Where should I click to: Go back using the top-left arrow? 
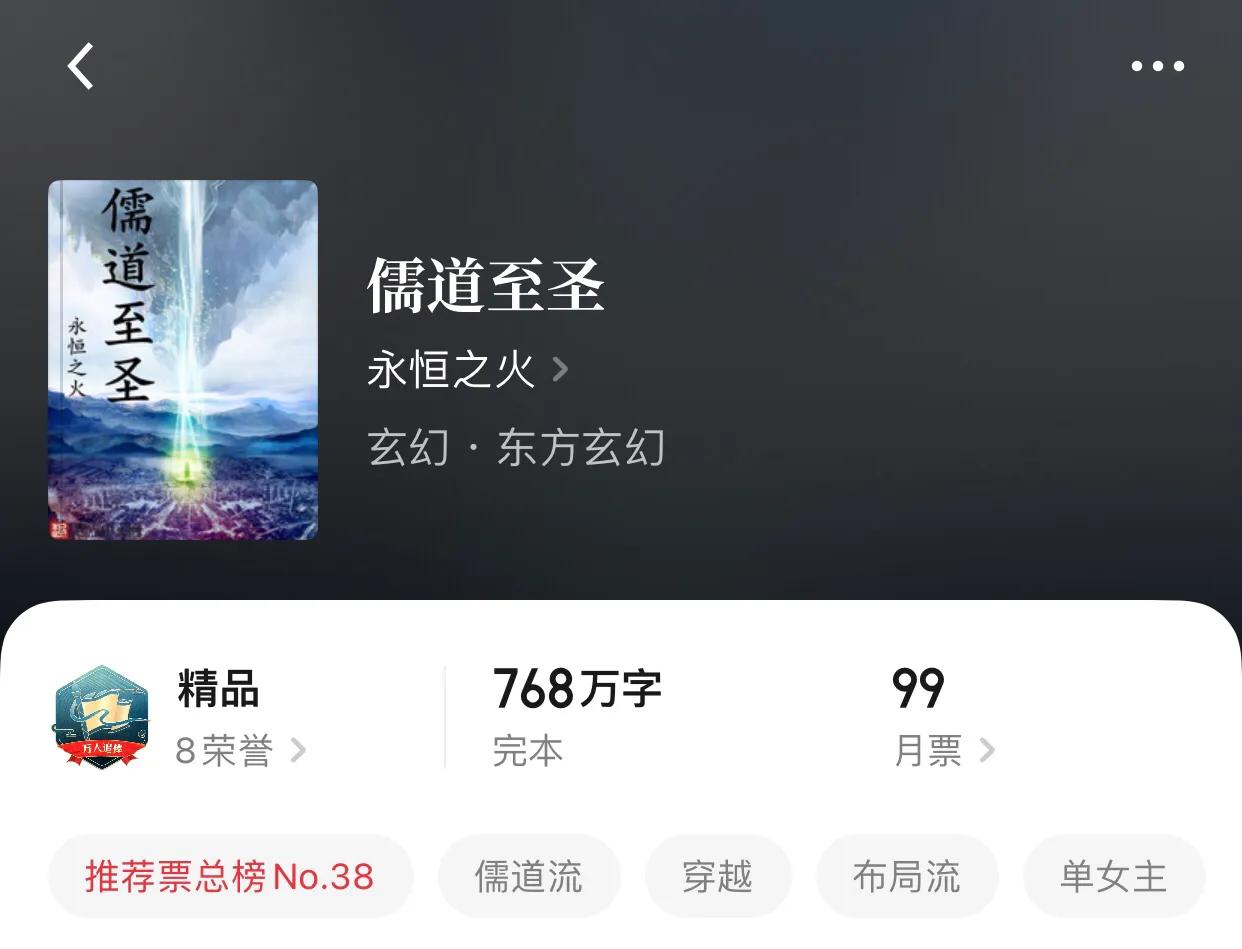(80, 67)
